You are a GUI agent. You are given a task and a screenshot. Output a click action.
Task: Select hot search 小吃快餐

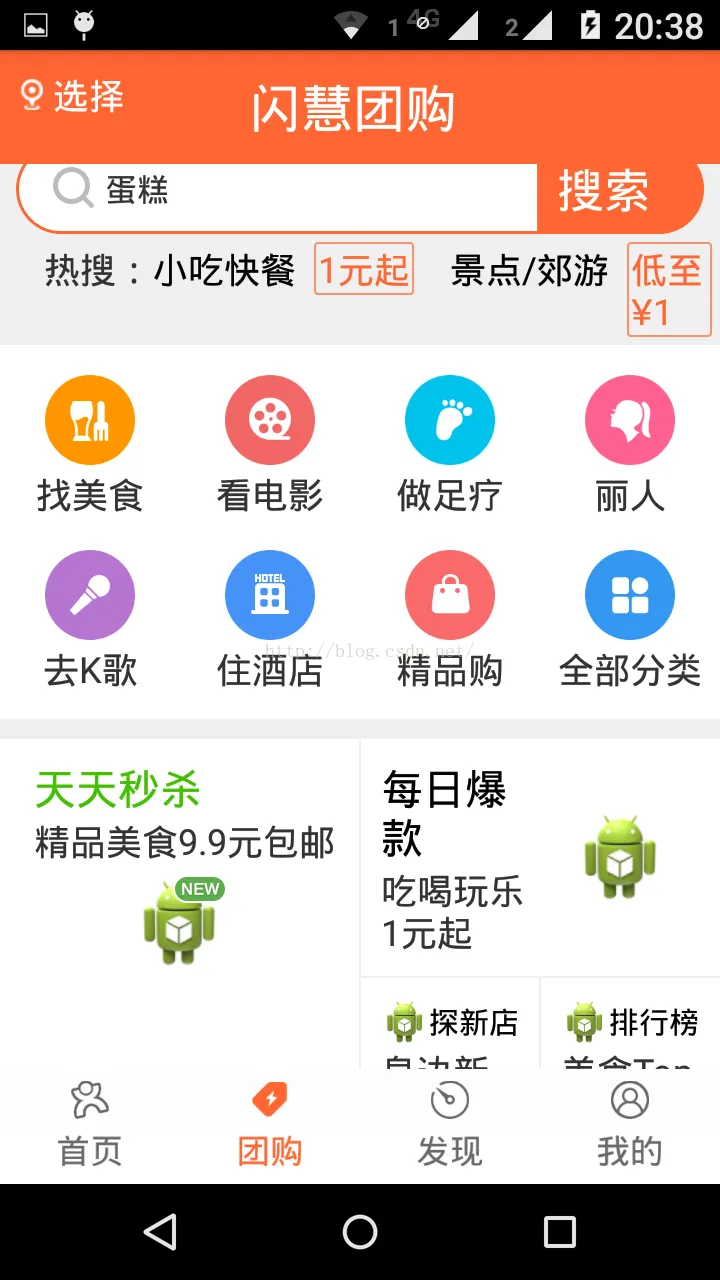(x=224, y=270)
